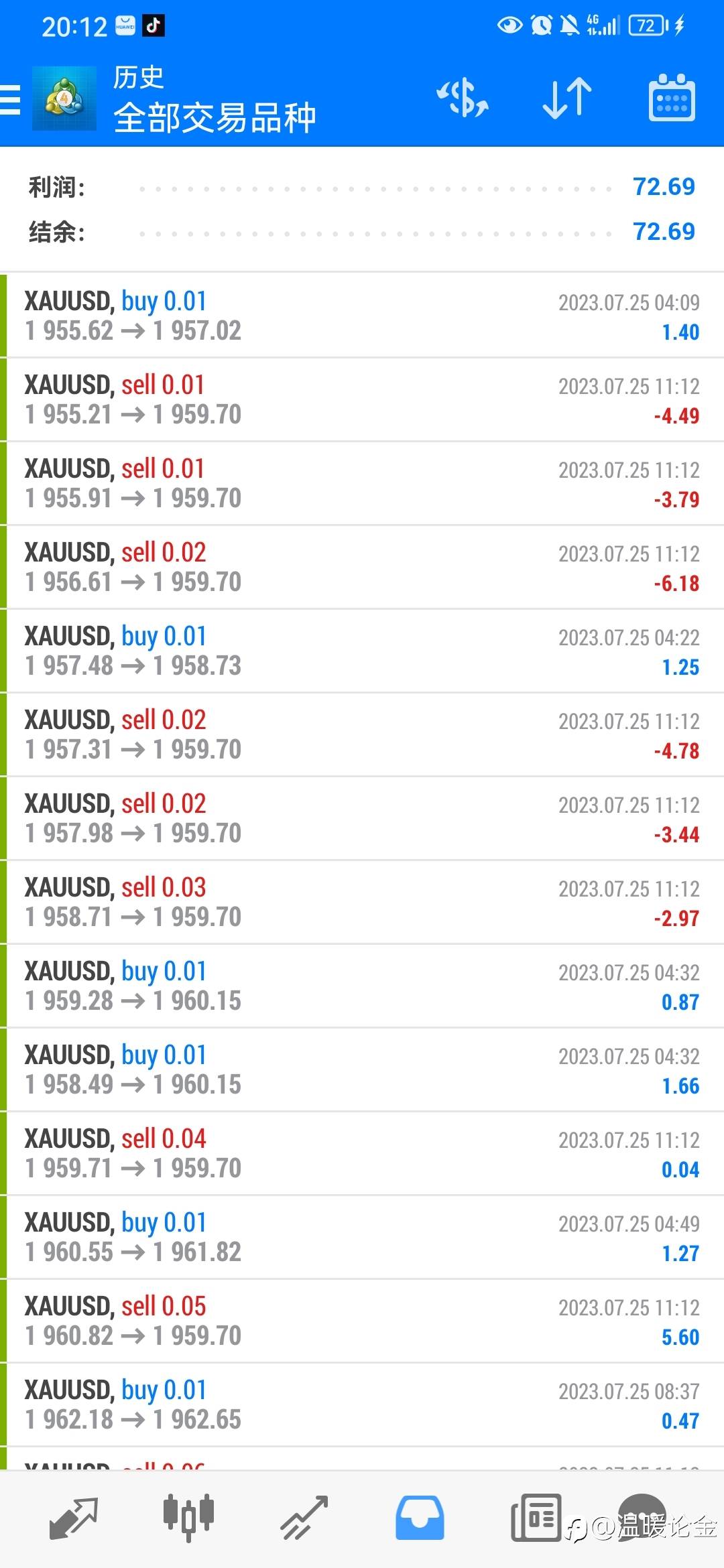This screenshot has width=724, height=1568.
Task: Open buy 0.01 trade with profit 1.25
Action: (362, 651)
